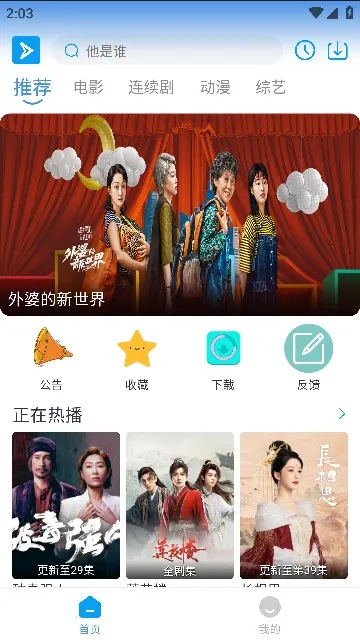360x640 pixels.
Task: Expand 正在热播 with the arrow
Action: [x=342, y=414]
